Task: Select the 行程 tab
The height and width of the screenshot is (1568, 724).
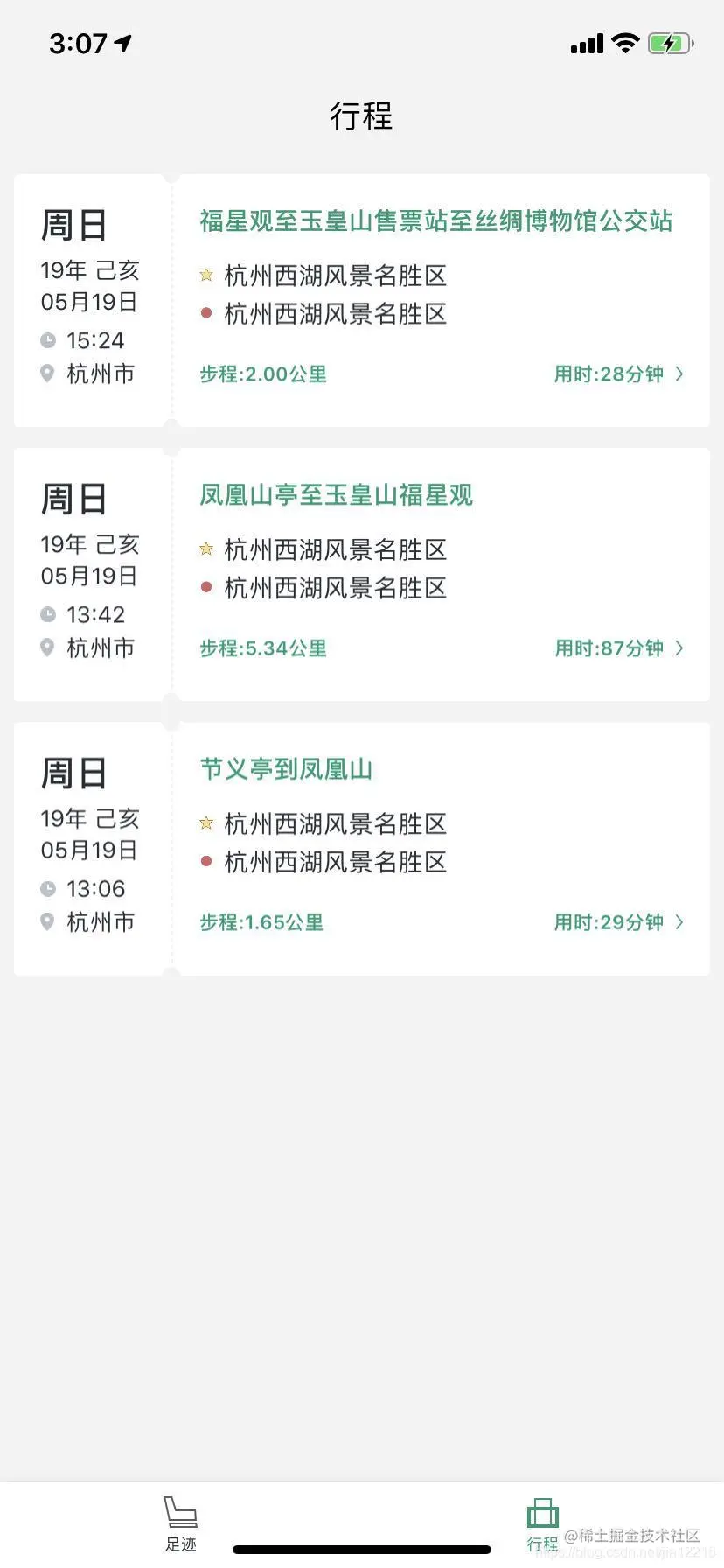Action: pos(542,1523)
